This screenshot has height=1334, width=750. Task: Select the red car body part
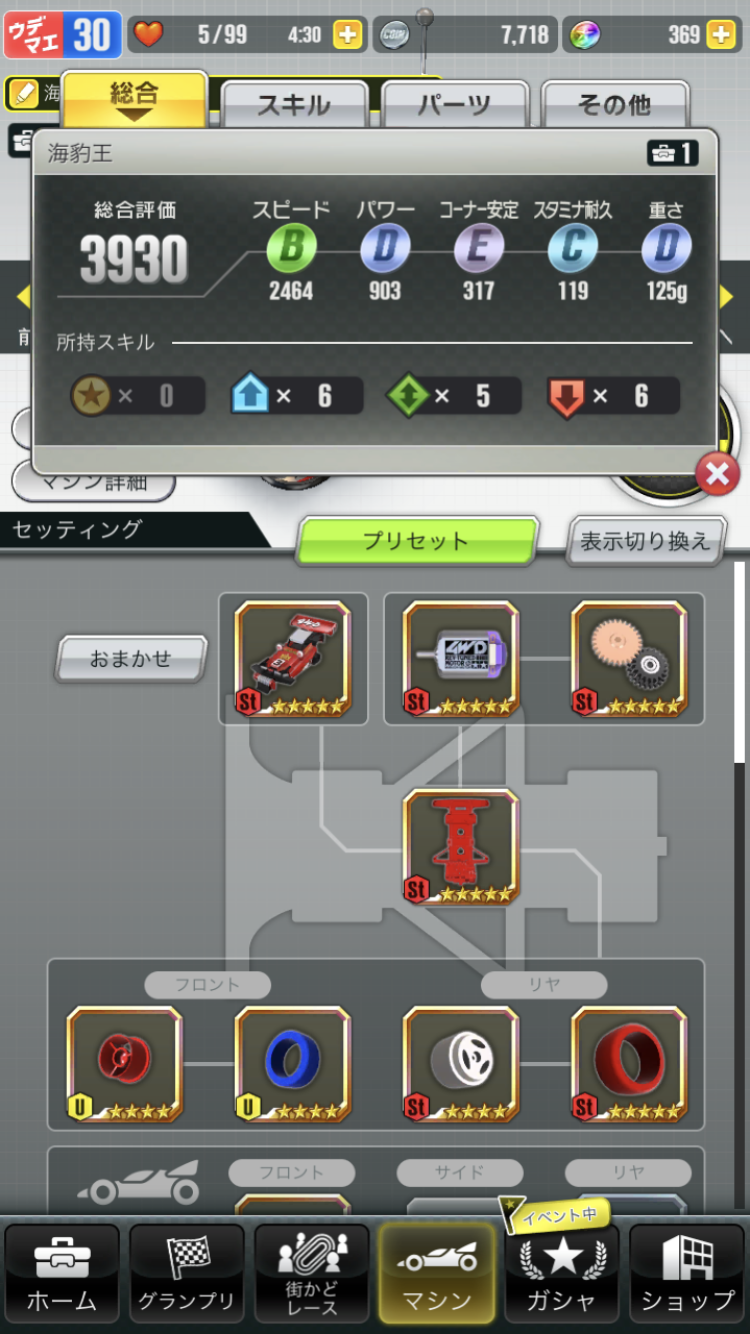[x=293, y=659]
